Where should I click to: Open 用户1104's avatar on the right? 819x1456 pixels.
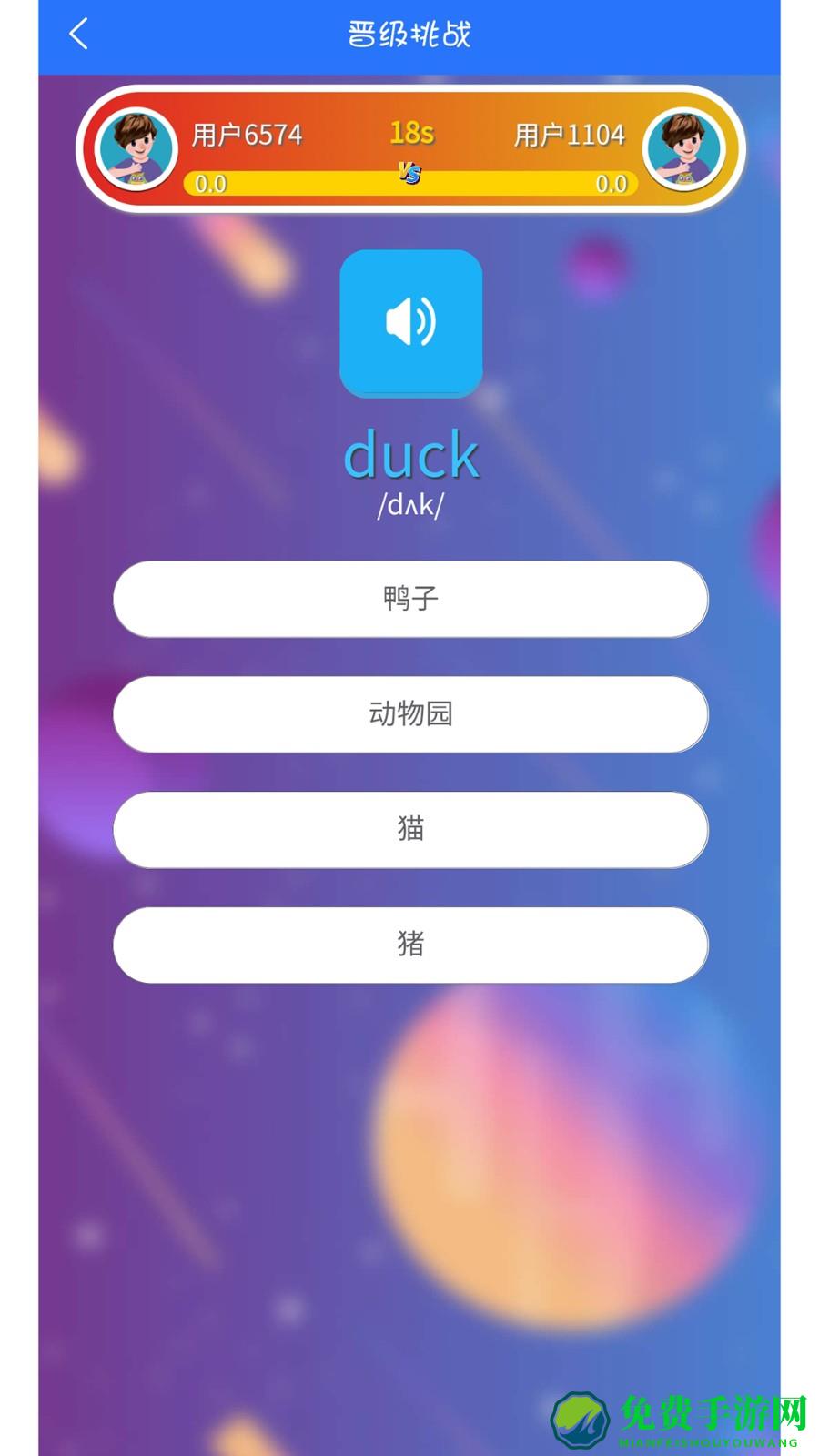(684, 148)
